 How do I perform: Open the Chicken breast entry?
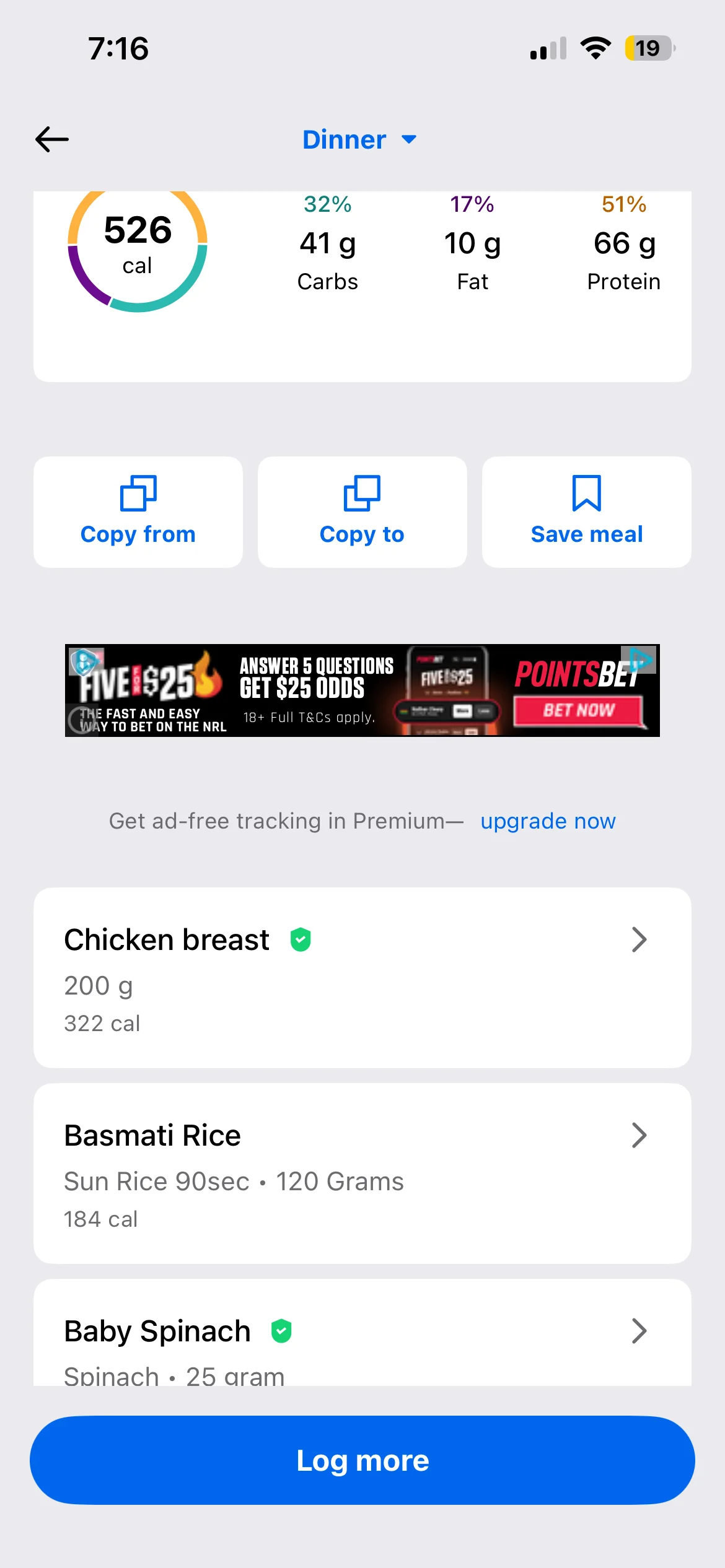[x=362, y=977]
